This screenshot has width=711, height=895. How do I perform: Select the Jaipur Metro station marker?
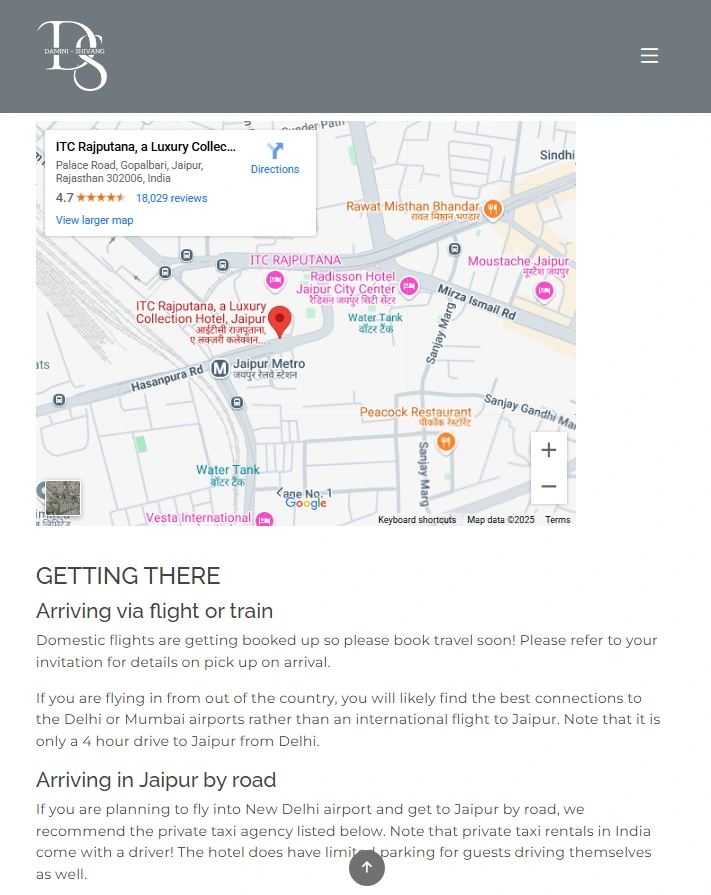[220, 368]
